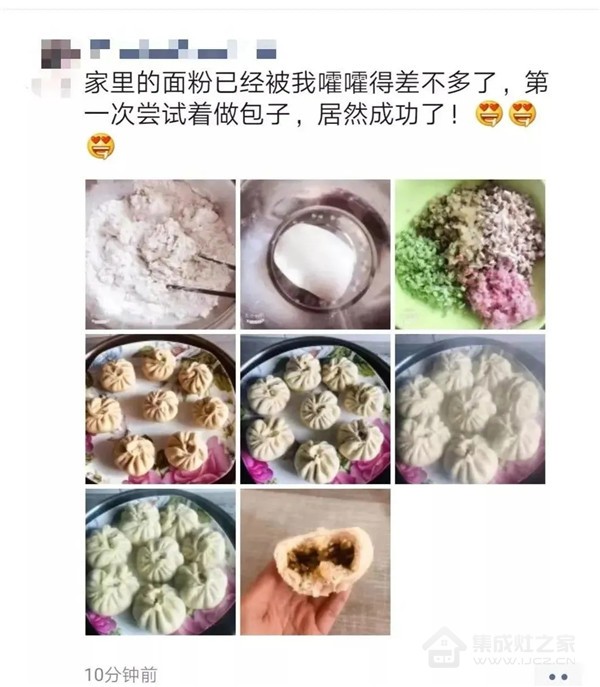The height and width of the screenshot is (687, 600).
Task: View the dough in bowl photo
Action: click(x=315, y=254)
